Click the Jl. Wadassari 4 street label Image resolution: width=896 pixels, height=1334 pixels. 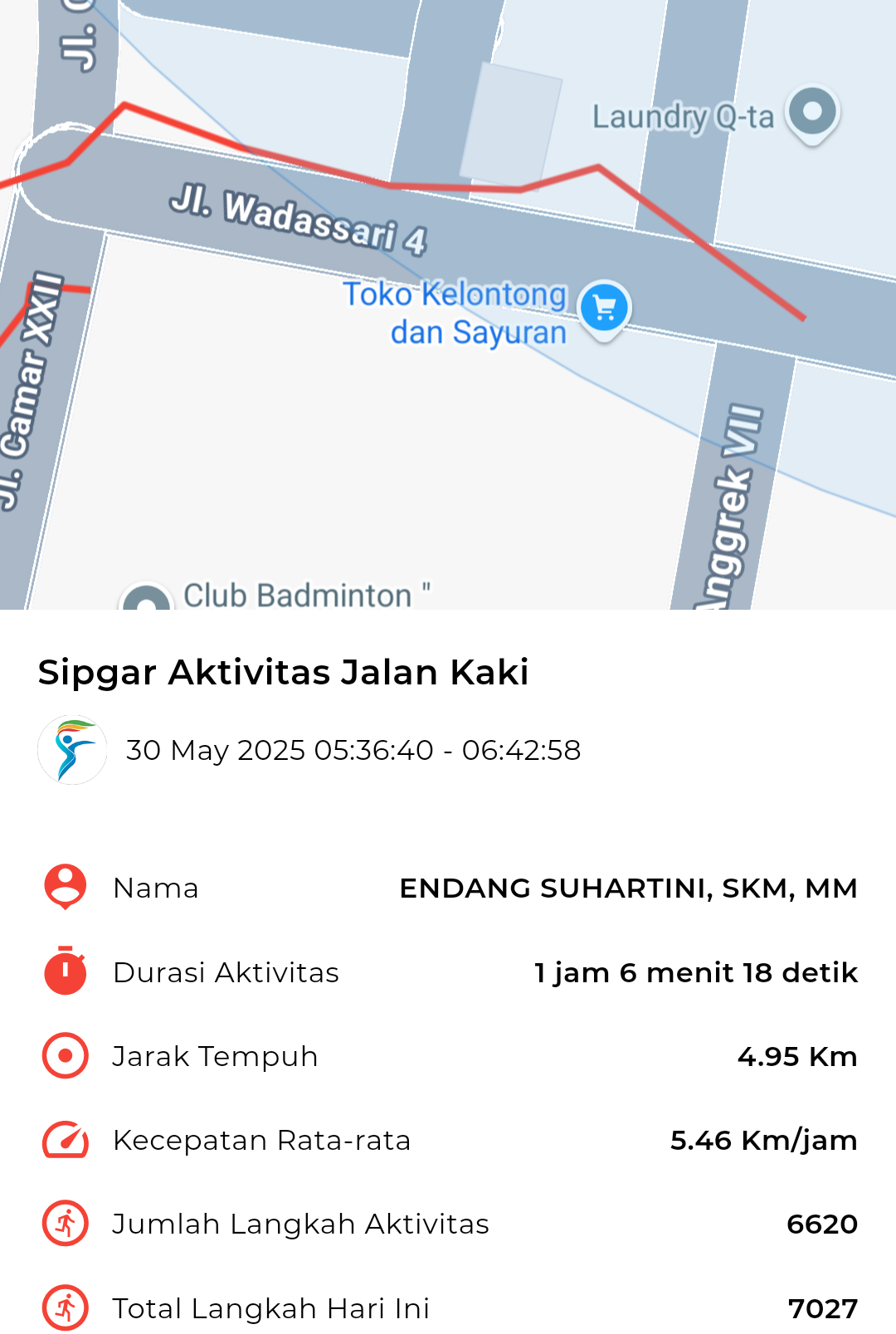point(299,217)
